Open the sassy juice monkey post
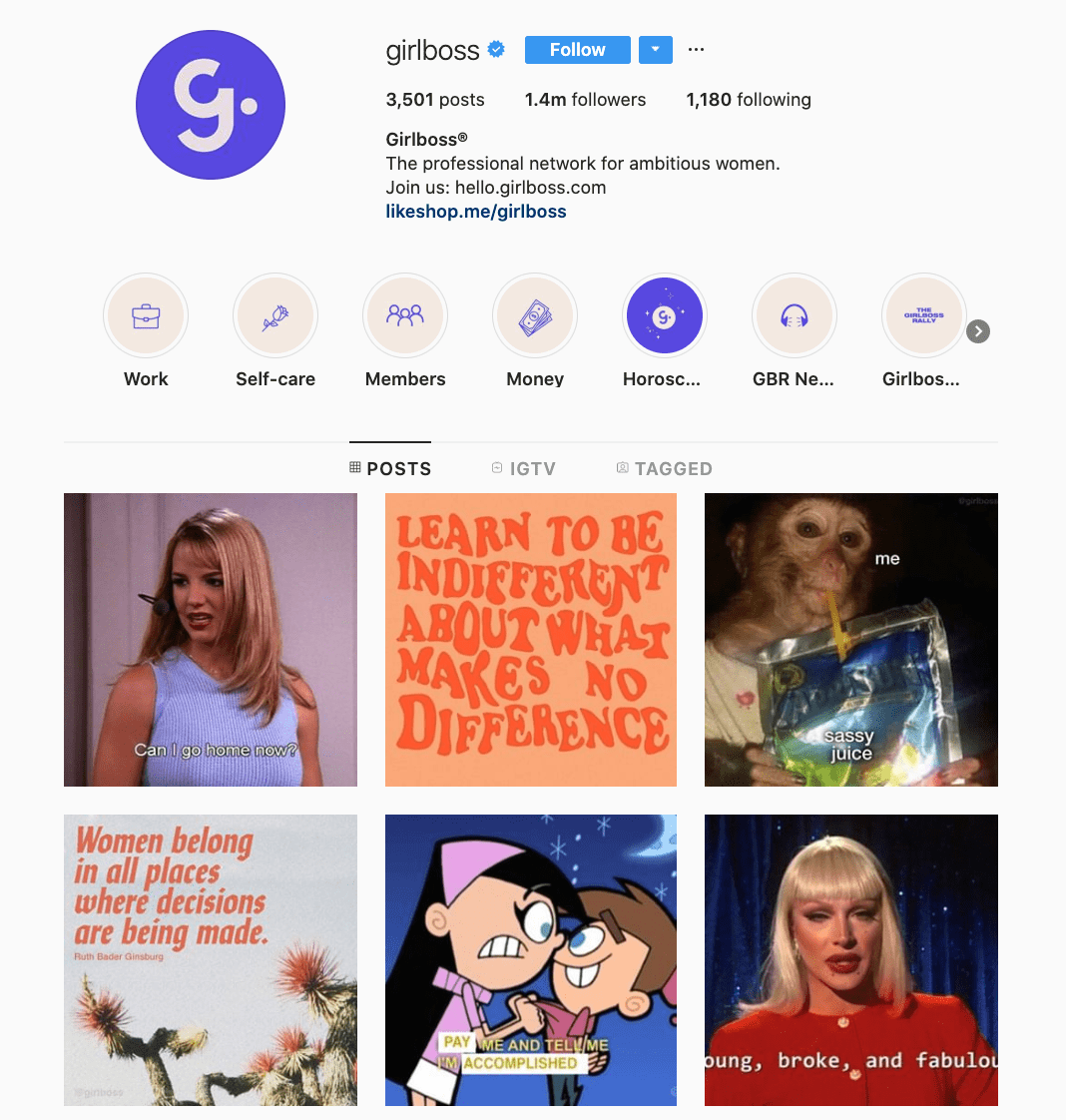 (x=851, y=640)
